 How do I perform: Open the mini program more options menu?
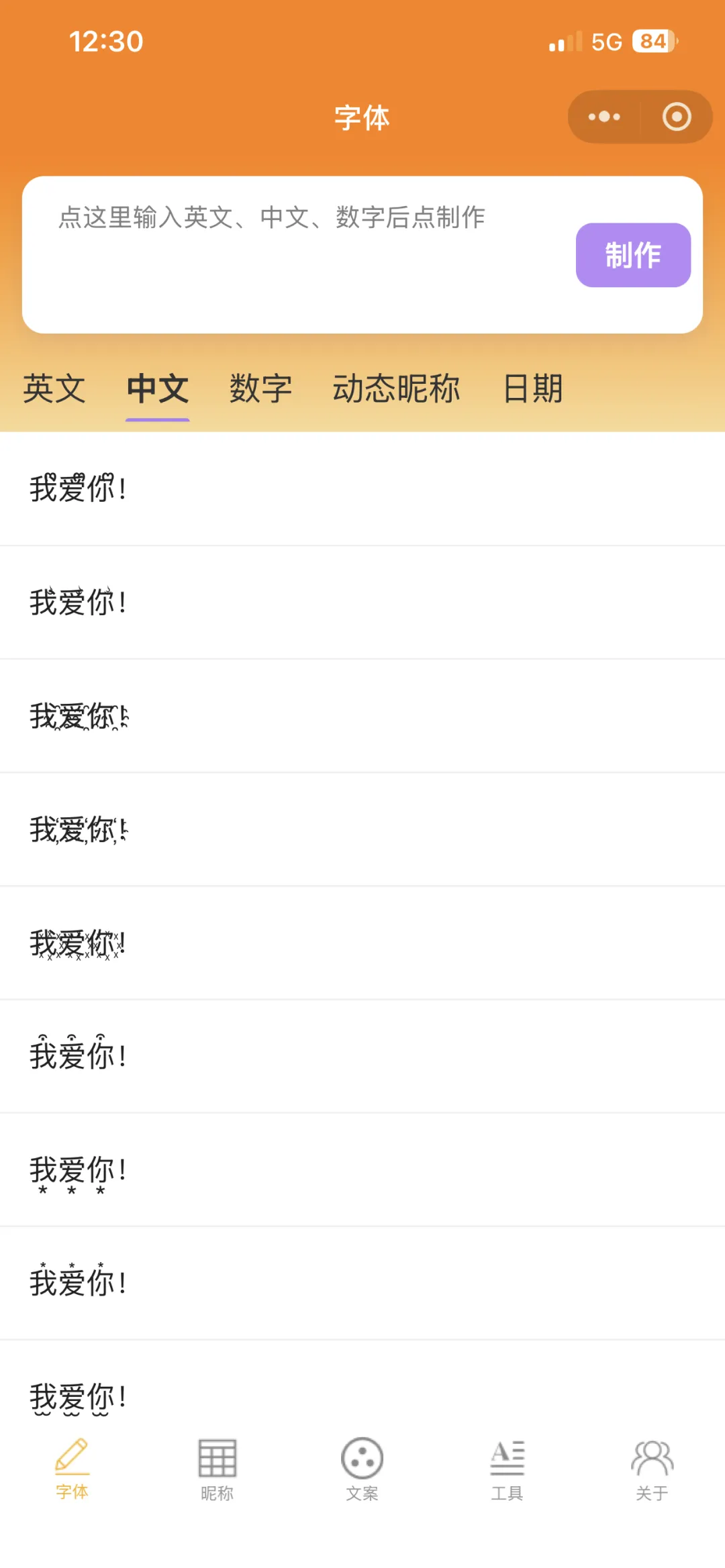[604, 117]
